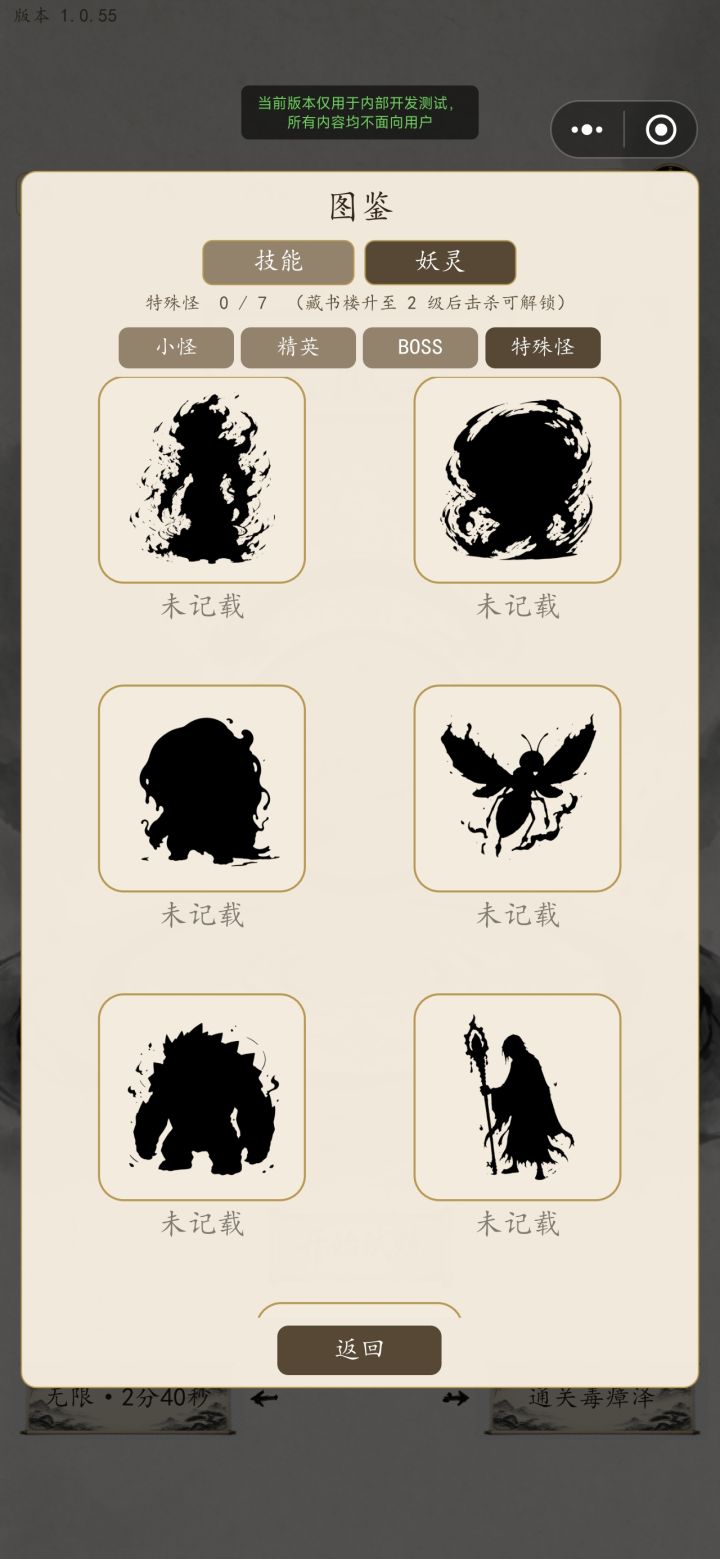Show the 精英 monsters

click(298, 348)
